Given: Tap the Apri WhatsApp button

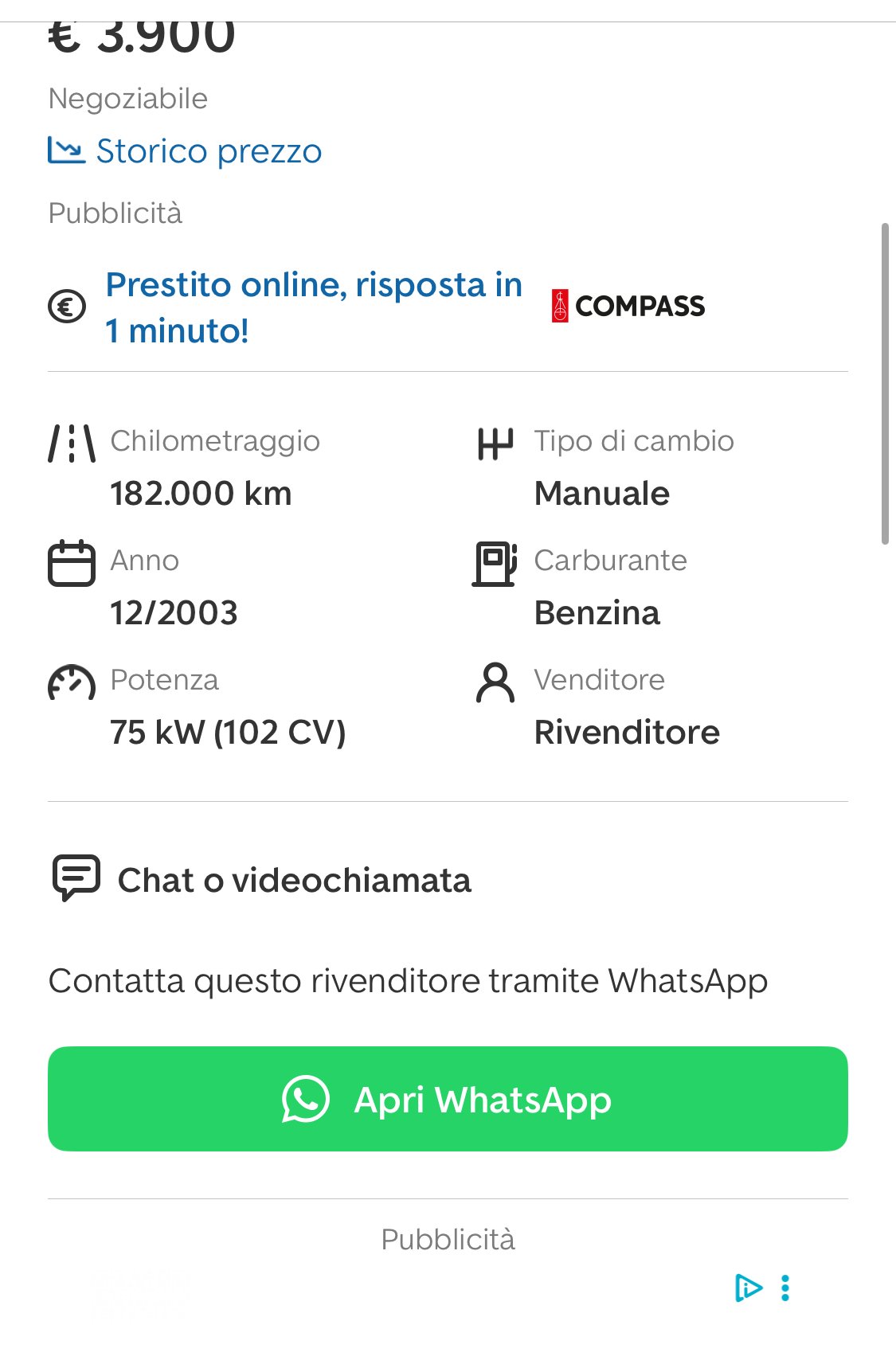Looking at the screenshot, I should tap(448, 1099).
